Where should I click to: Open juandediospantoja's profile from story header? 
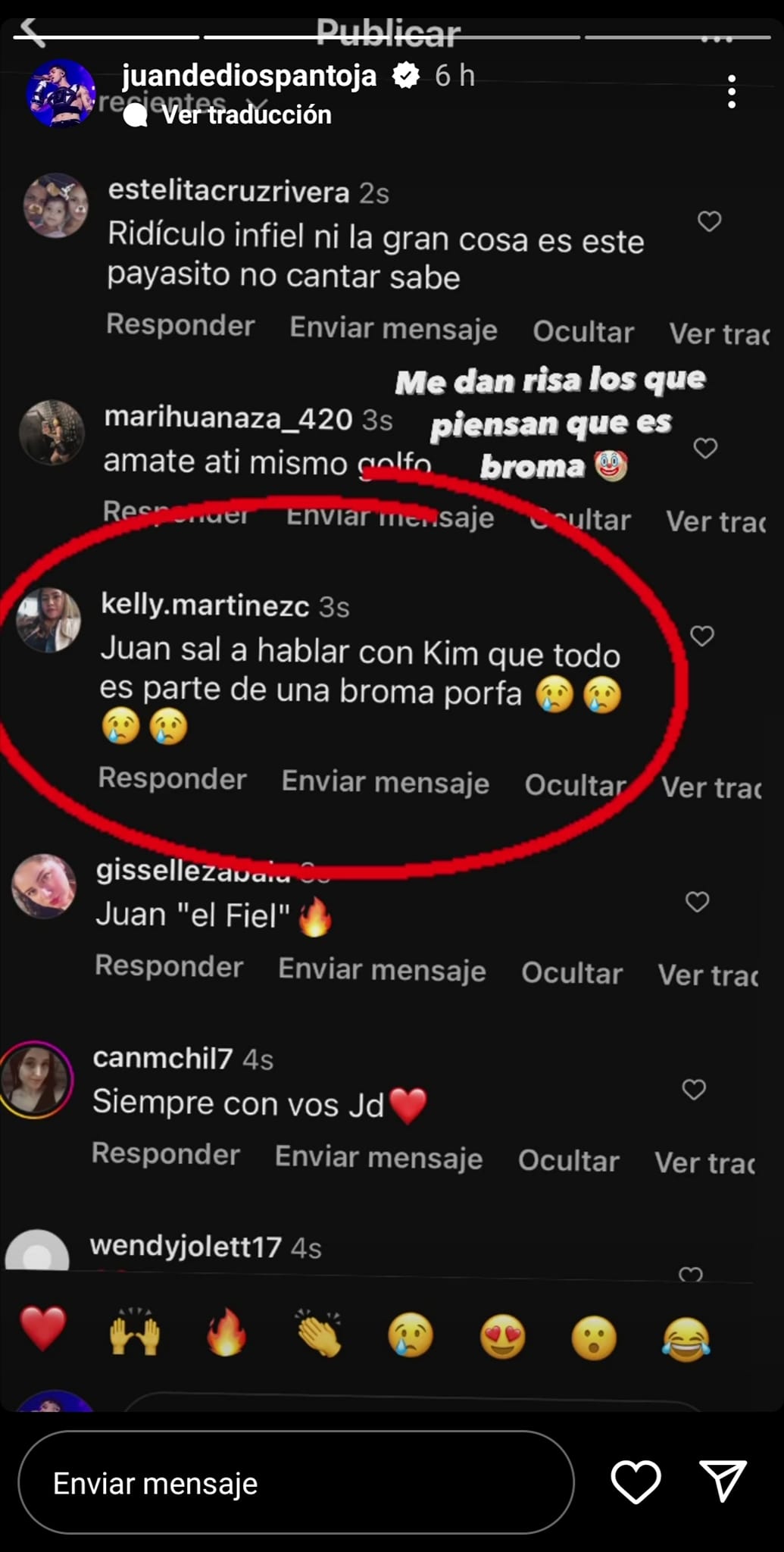(x=249, y=76)
